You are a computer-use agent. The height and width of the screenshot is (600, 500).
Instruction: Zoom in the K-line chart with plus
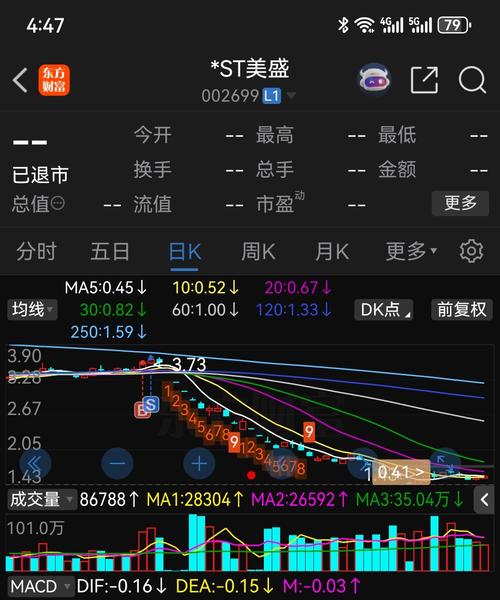(199, 463)
